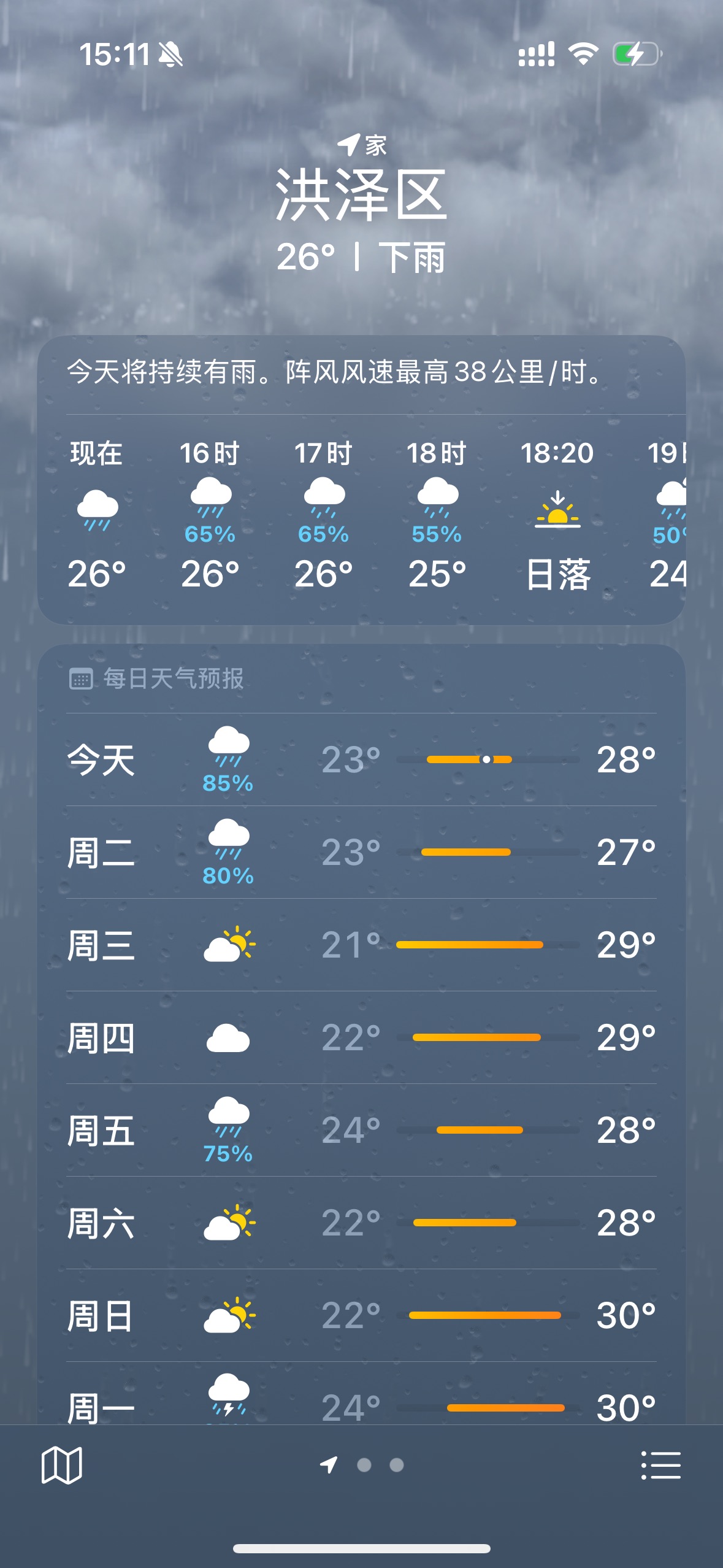The width and height of the screenshot is (723, 1568).
Task: Open the 周五 forecast with 75% rain
Action: pyautogui.click(x=361, y=1130)
